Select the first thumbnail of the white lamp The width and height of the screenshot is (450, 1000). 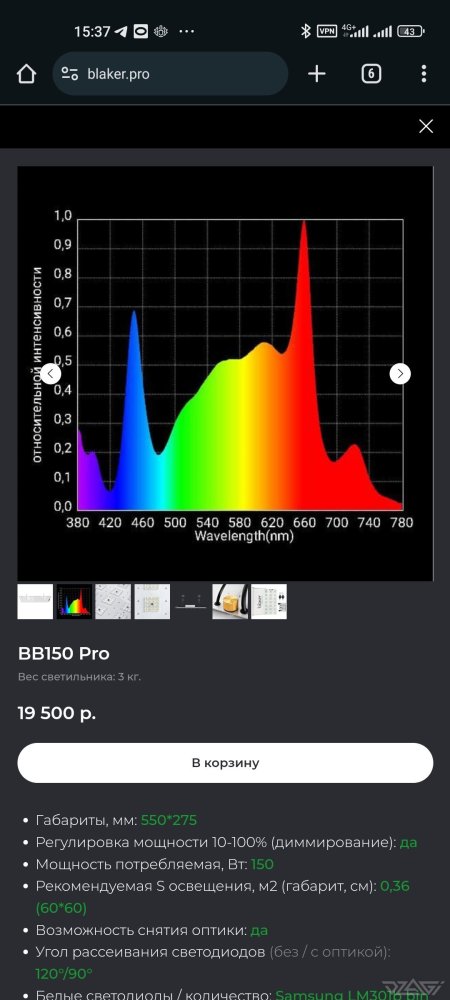35,601
